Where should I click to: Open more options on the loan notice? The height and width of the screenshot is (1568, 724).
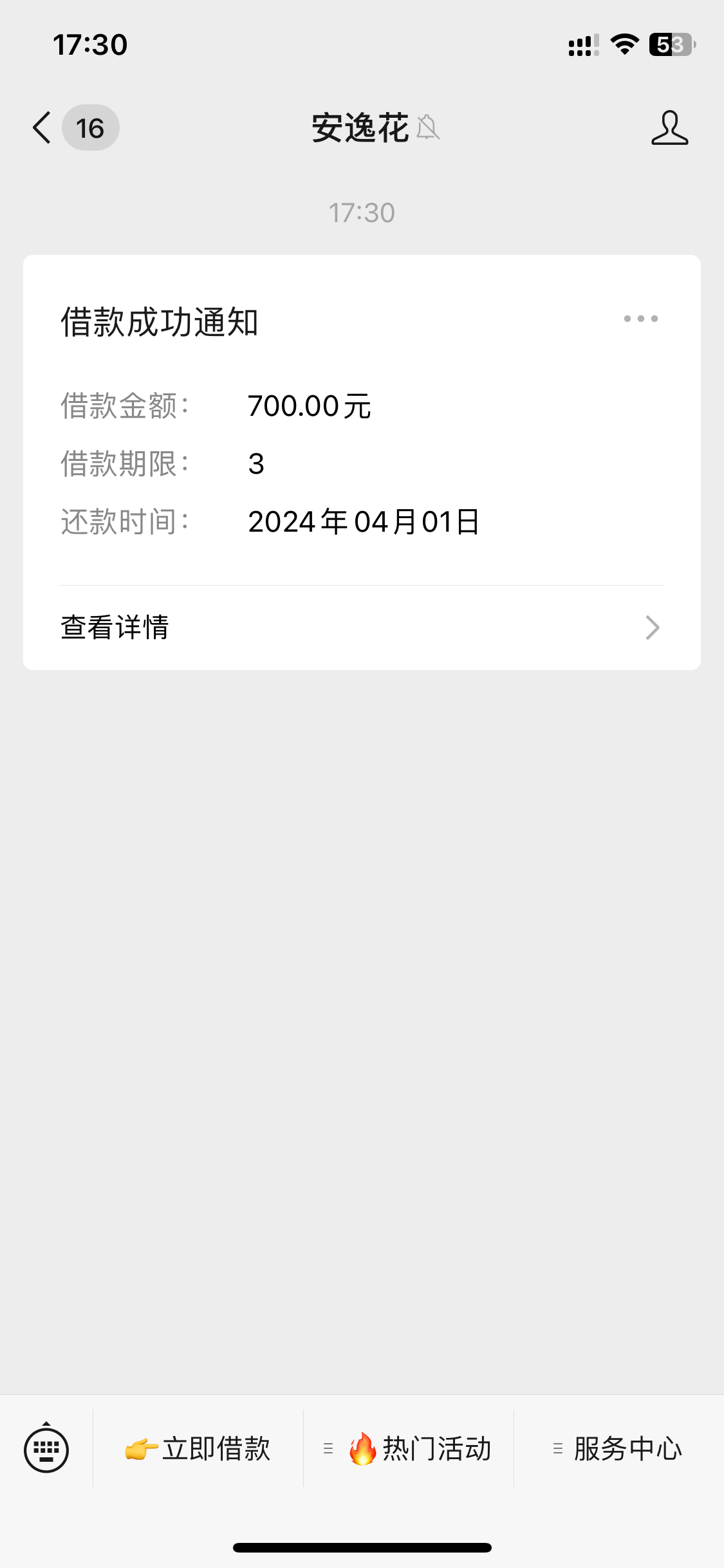641,318
